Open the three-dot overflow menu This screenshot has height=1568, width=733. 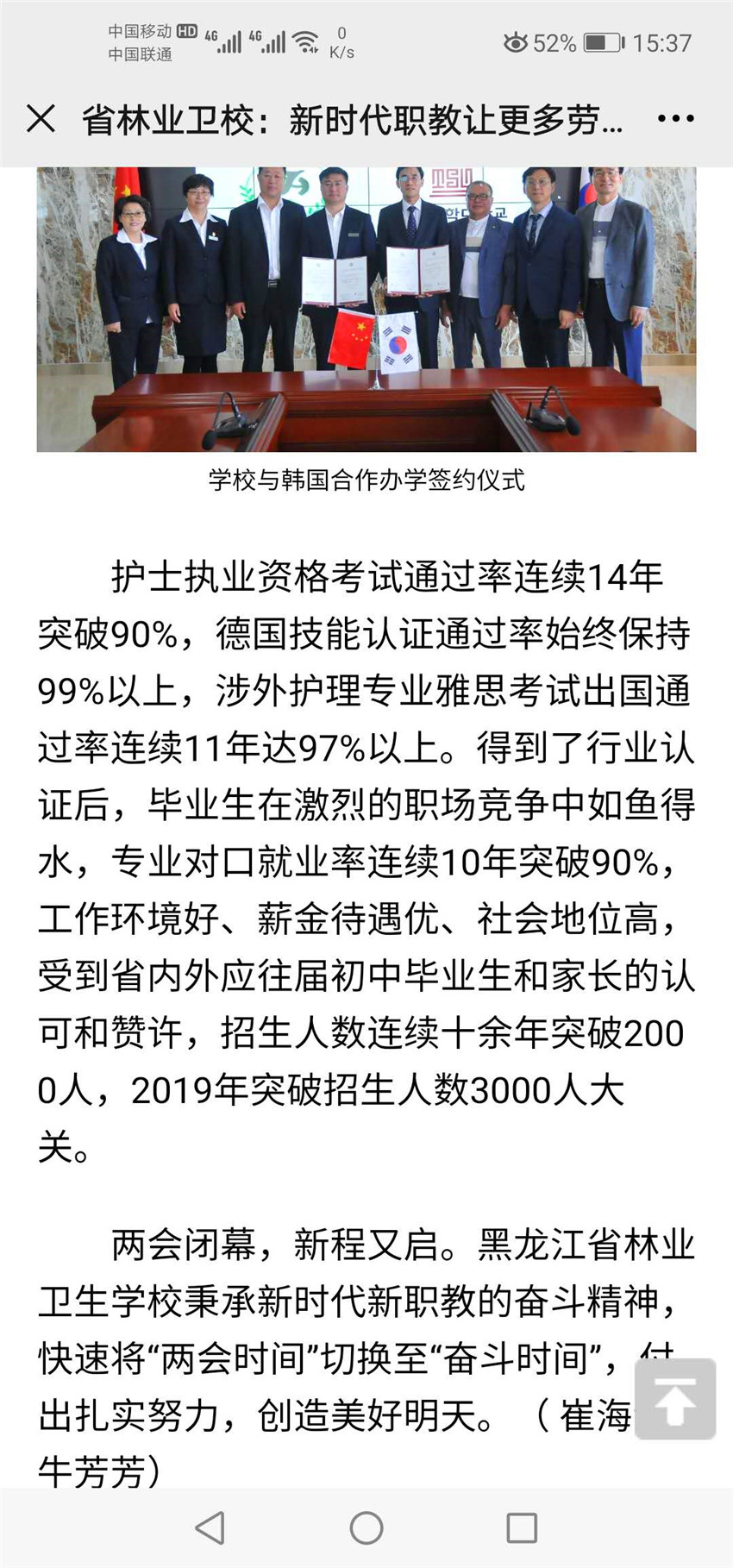pos(675,119)
